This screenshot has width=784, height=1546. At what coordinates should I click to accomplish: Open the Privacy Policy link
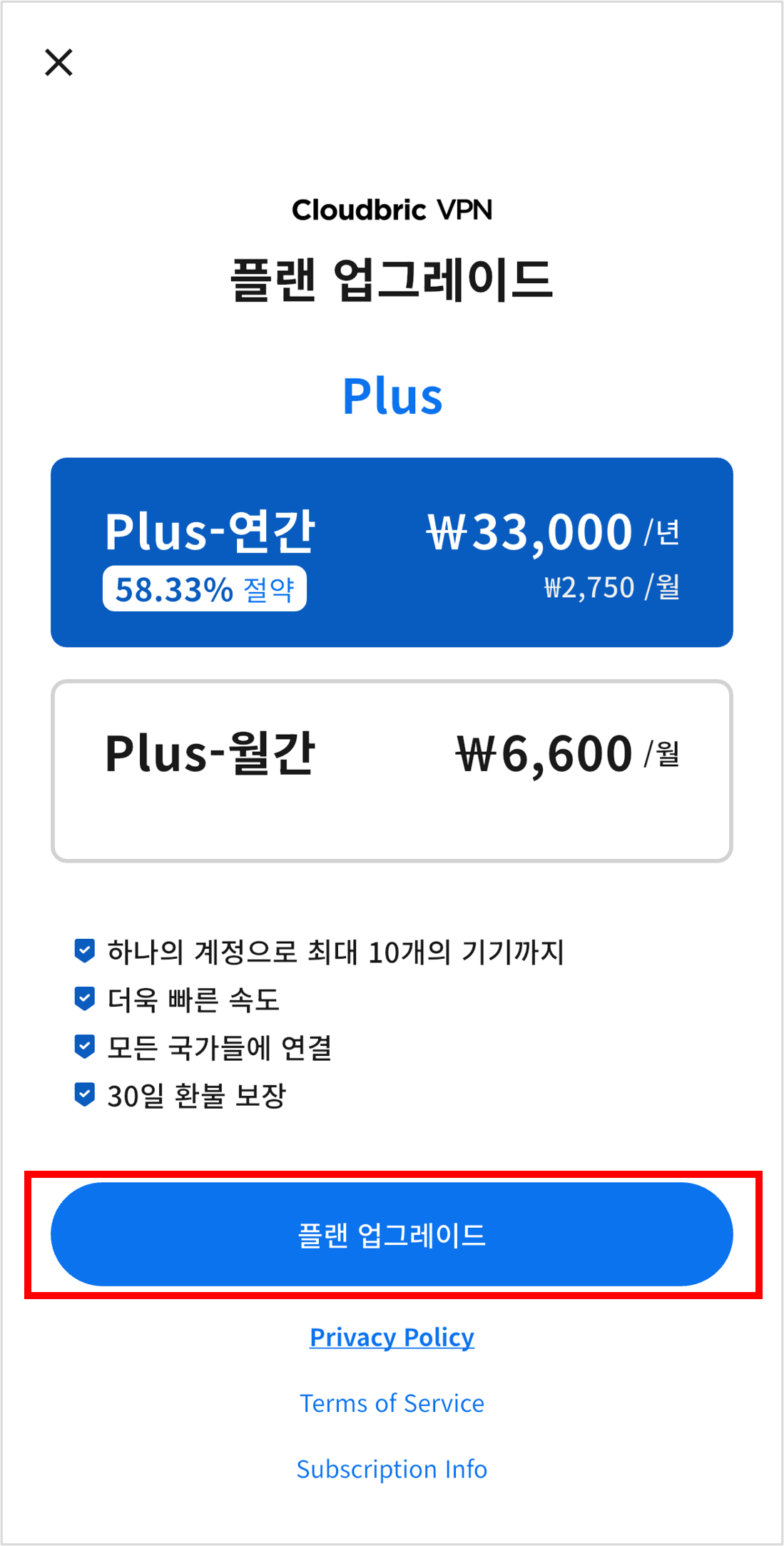tap(392, 1337)
